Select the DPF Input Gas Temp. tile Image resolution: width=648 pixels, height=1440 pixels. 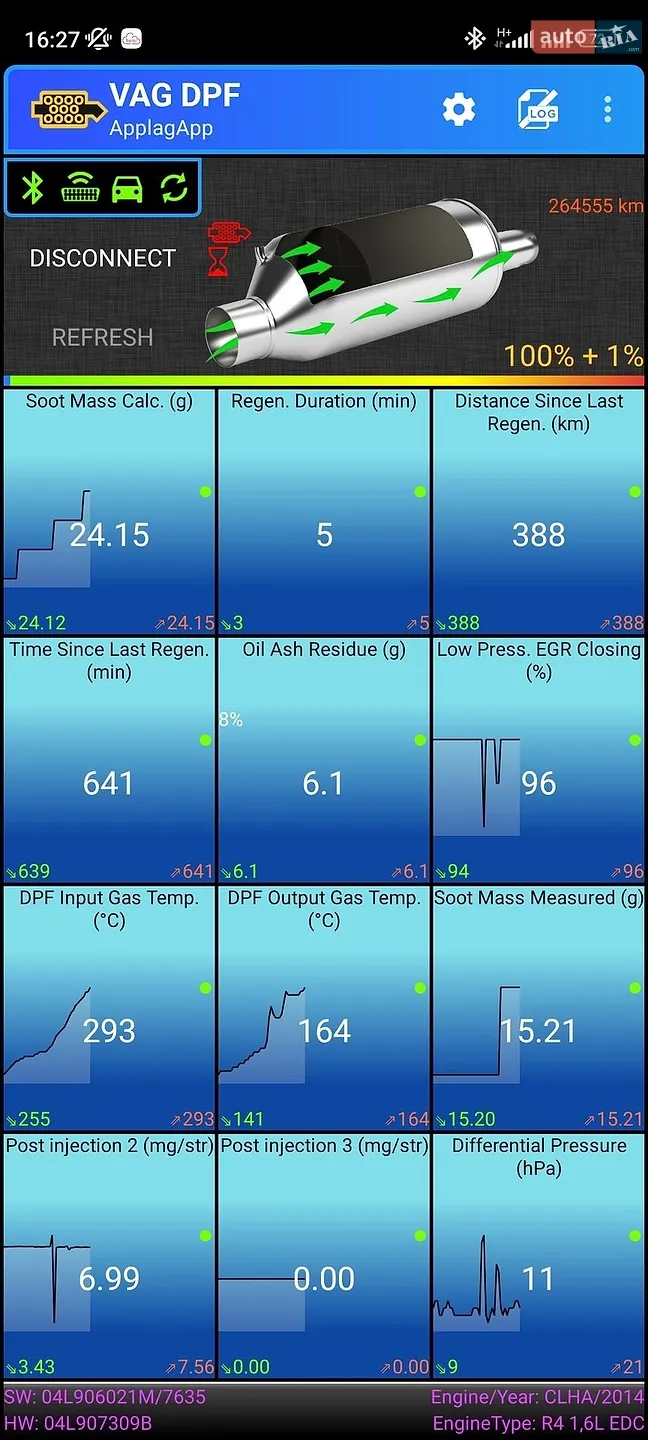109,1007
